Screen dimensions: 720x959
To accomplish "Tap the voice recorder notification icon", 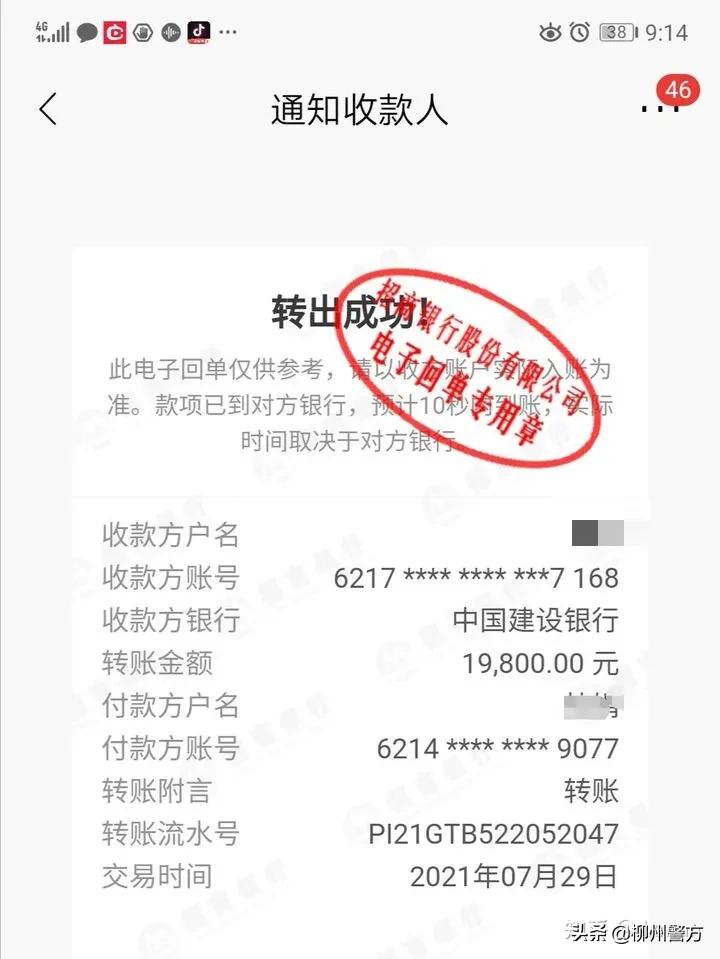I will point(172,32).
